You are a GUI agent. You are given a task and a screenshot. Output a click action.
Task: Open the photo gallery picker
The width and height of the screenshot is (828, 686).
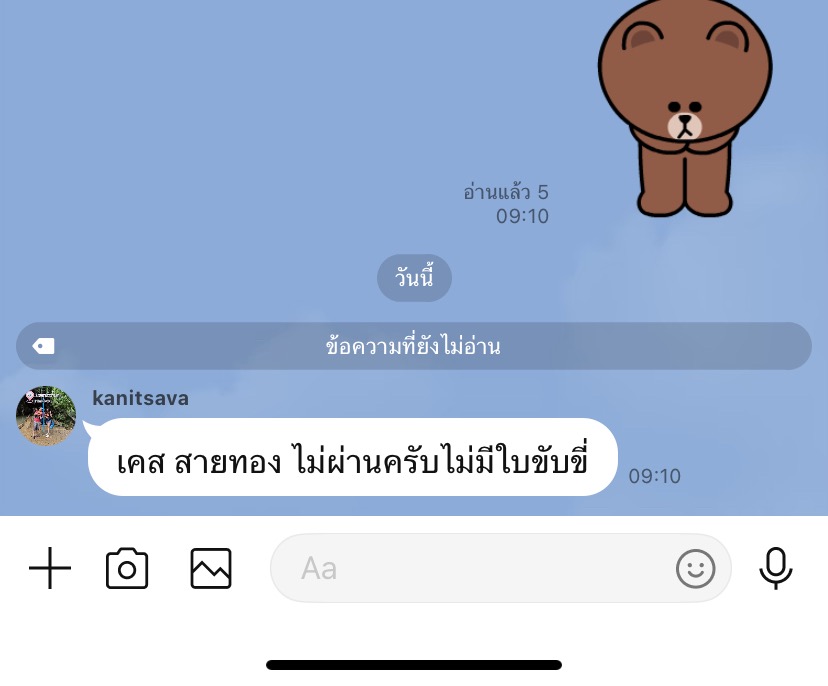pos(211,569)
